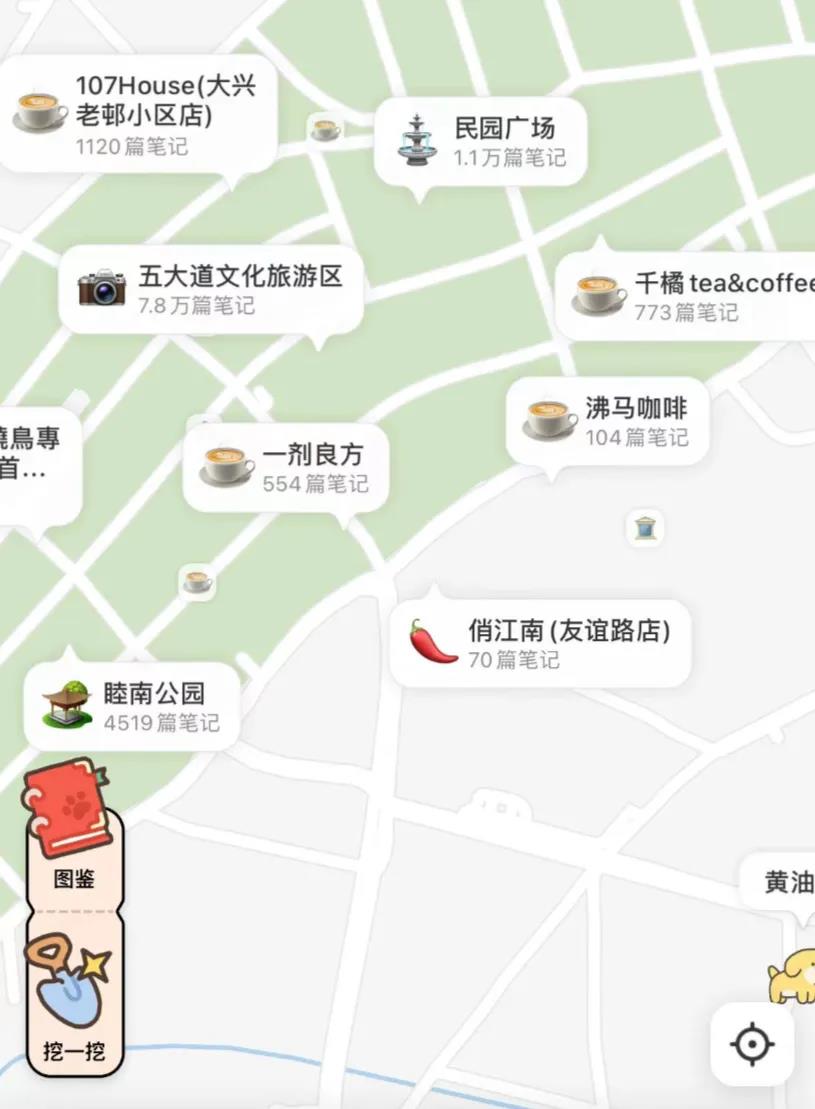
Task: Click the park pavilion icon on 睦南公园
Action: tap(65, 701)
